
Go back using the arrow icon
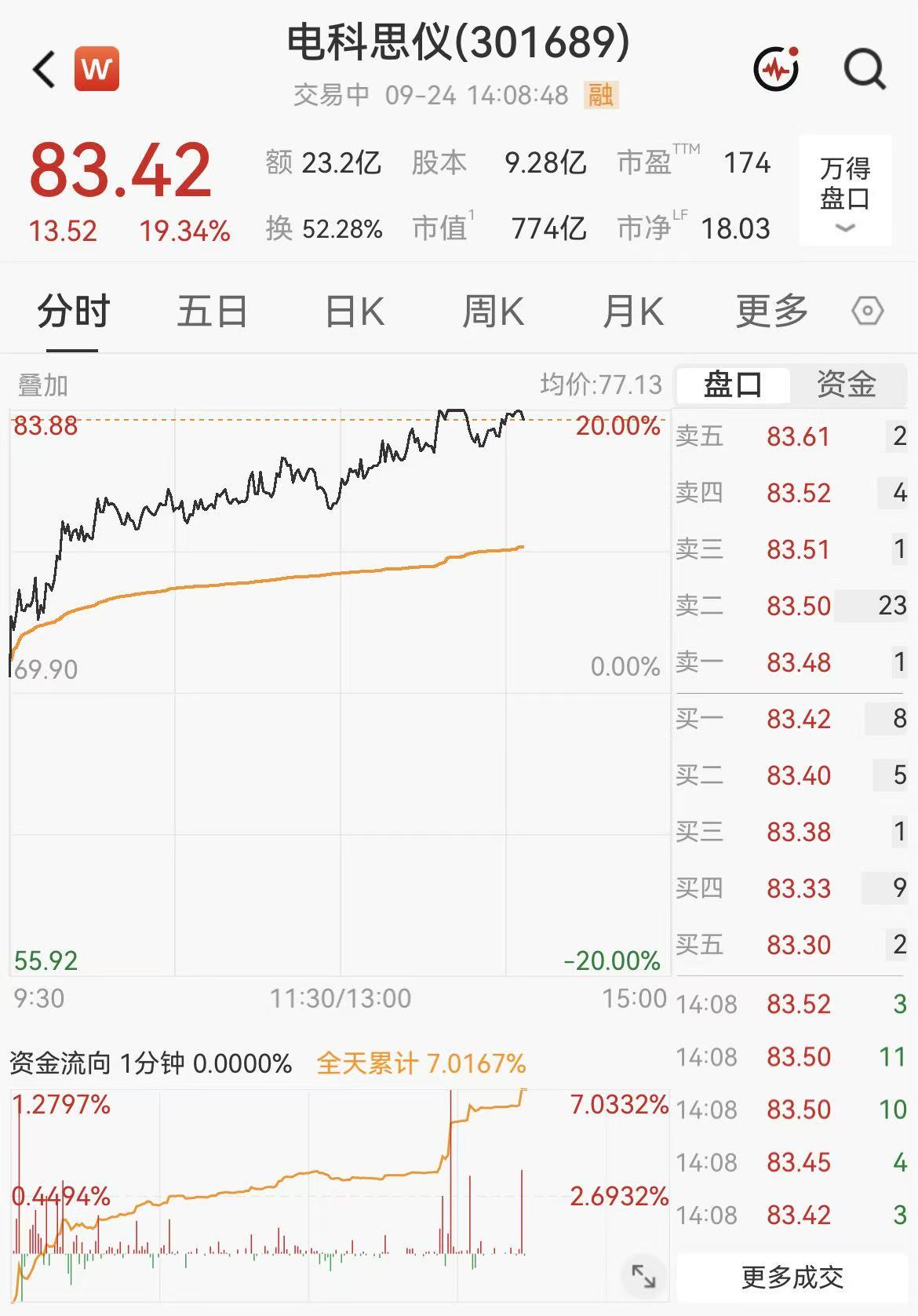click(45, 69)
